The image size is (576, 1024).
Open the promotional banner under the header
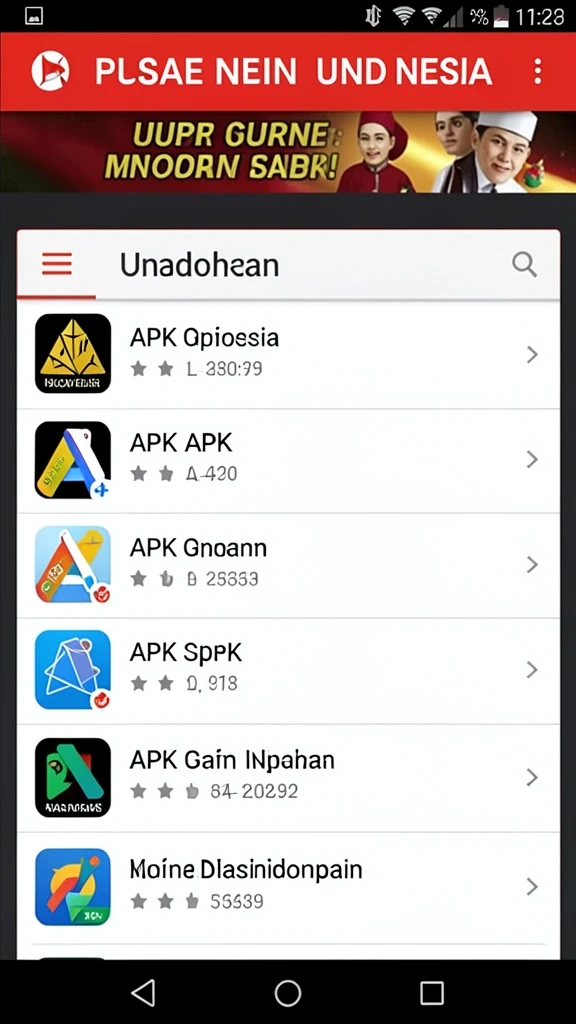288,152
